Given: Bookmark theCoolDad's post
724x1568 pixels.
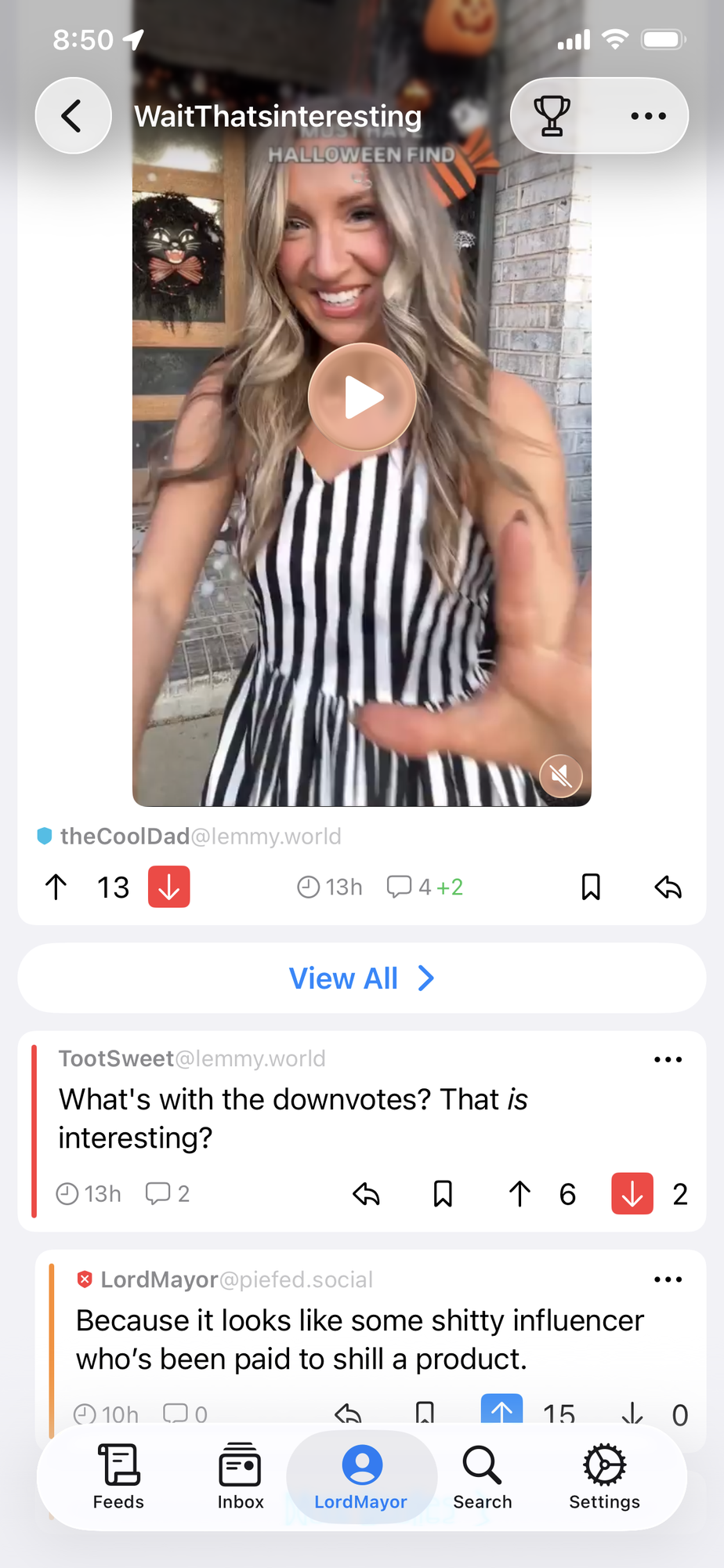Looking at the screenshot, I should 591,887.
